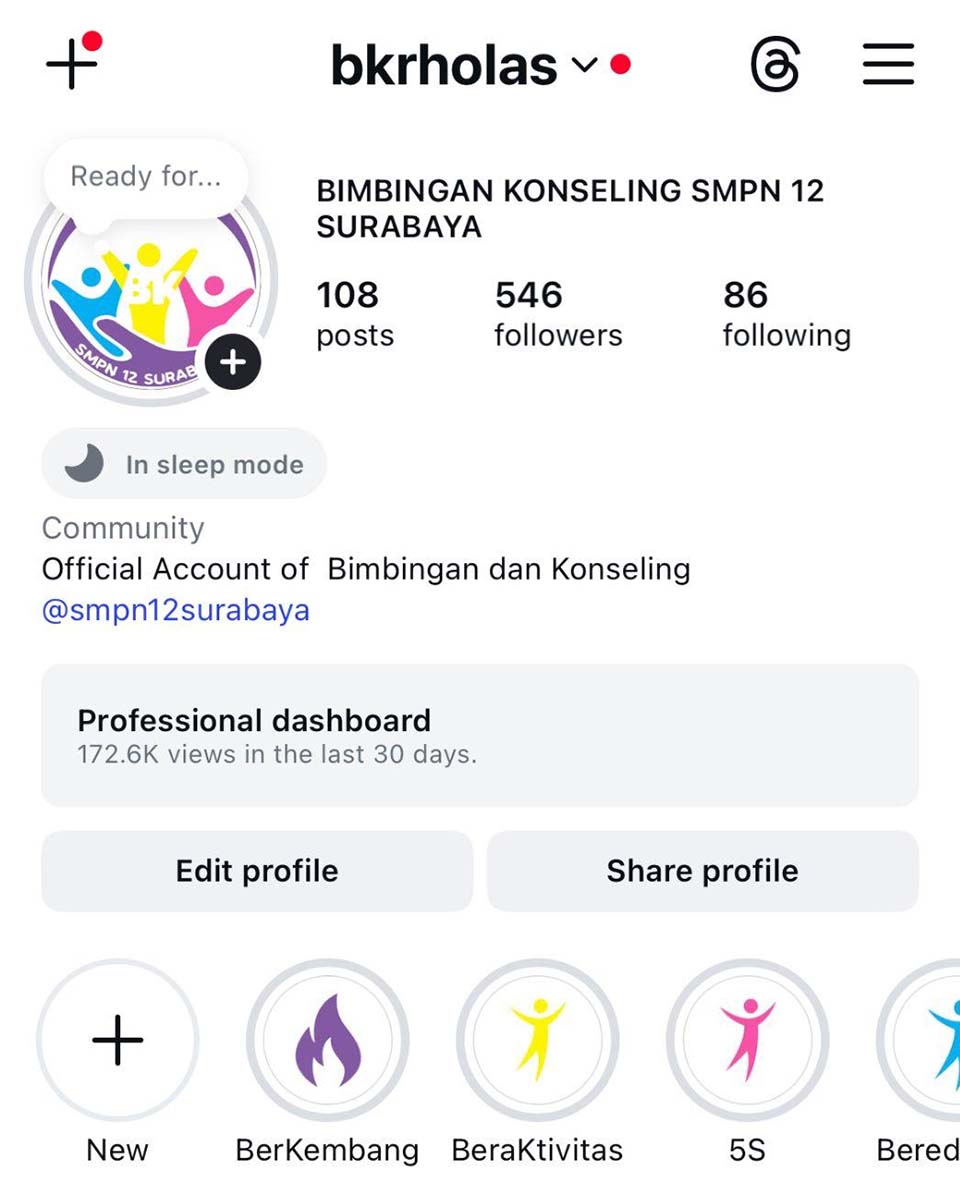Add a New story highlight
The height and width of the screenshot is (1200, 960).
[x=118, y=1040]
